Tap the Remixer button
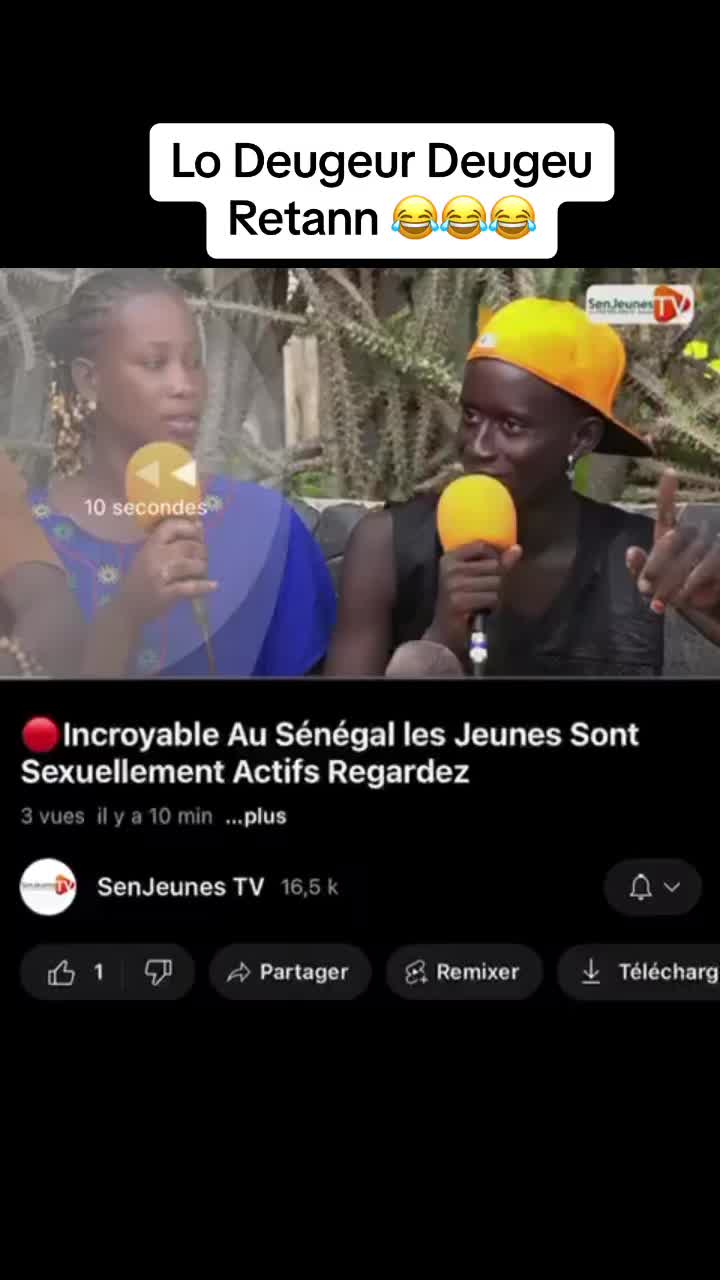The image size is (720, 1280). pyautogui.click(x=464, y=972)
